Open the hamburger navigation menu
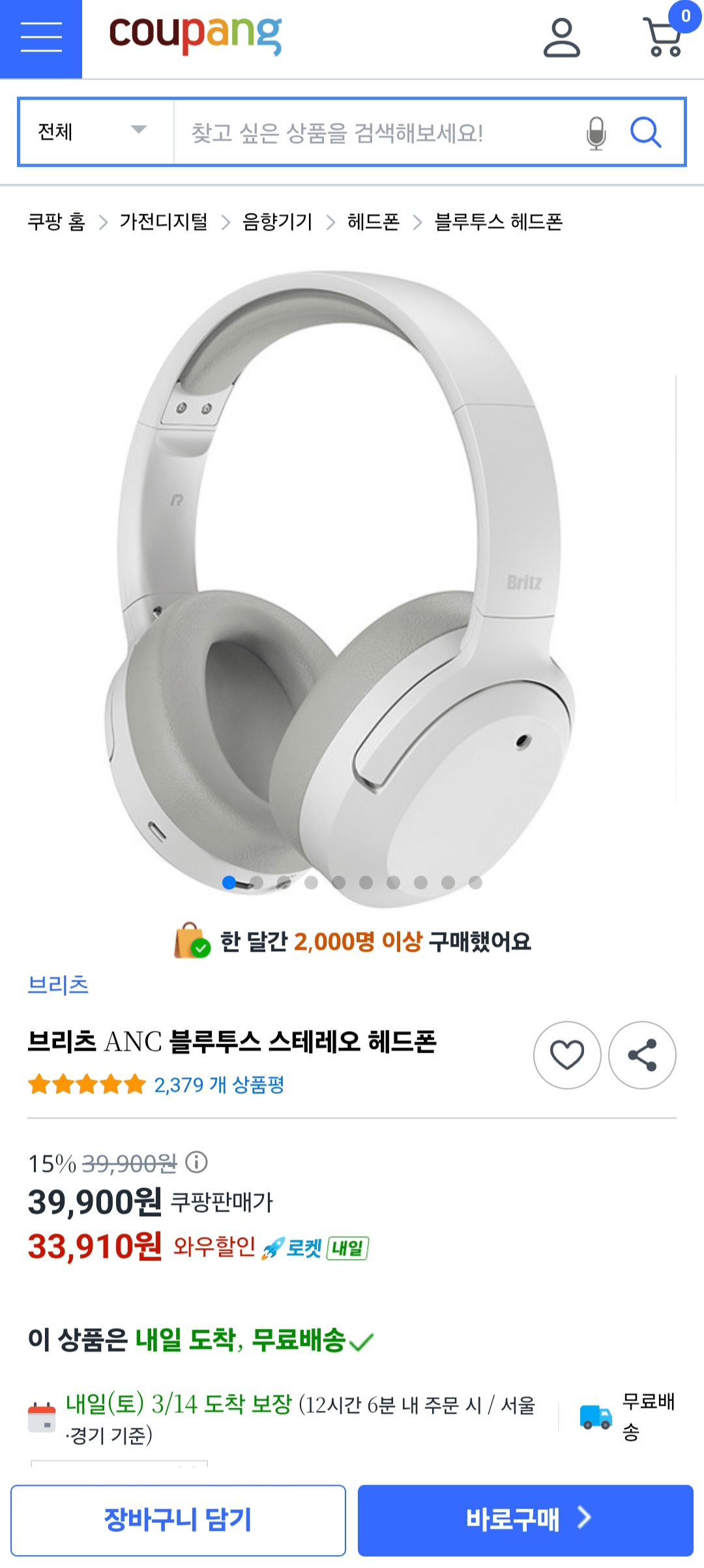 41,37
